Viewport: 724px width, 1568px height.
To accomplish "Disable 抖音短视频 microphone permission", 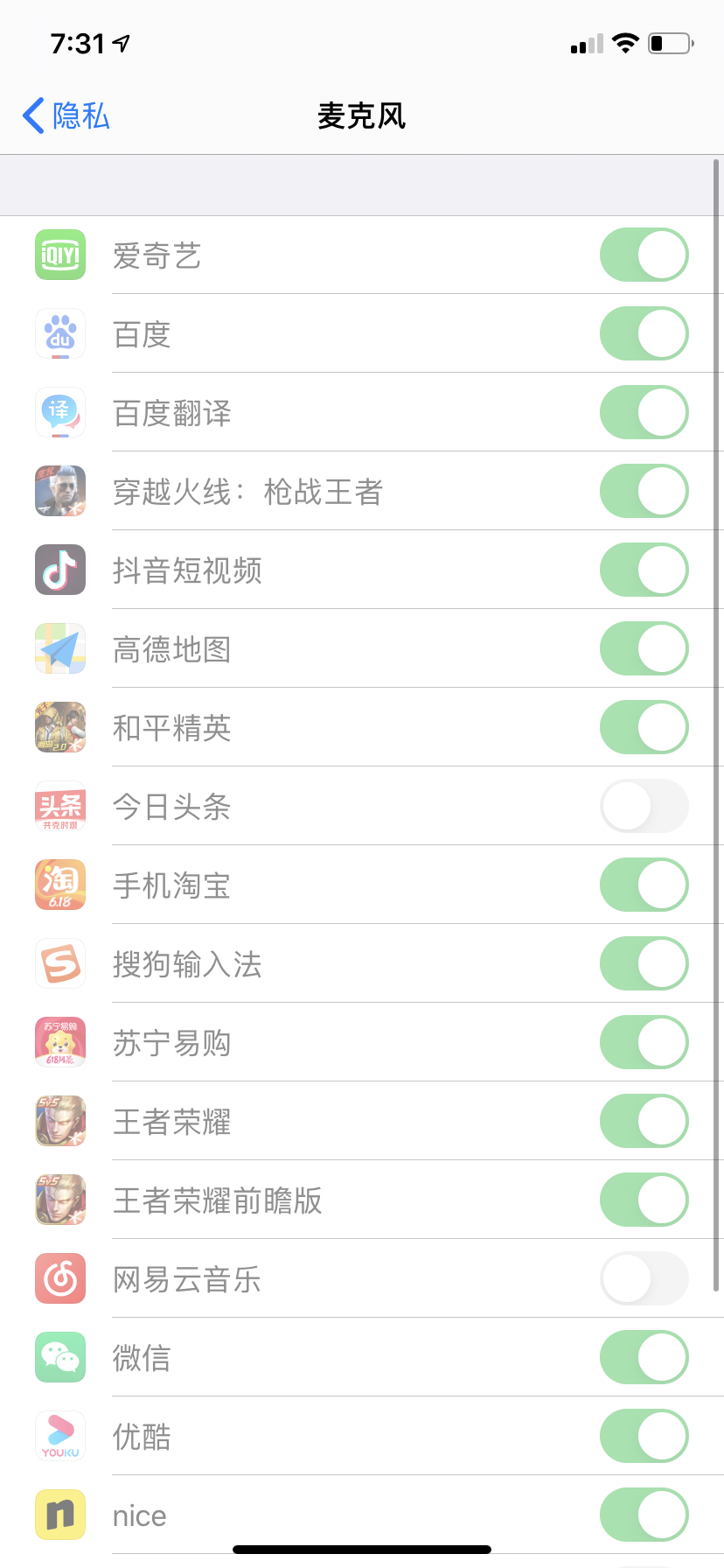I will coord(644,570).
